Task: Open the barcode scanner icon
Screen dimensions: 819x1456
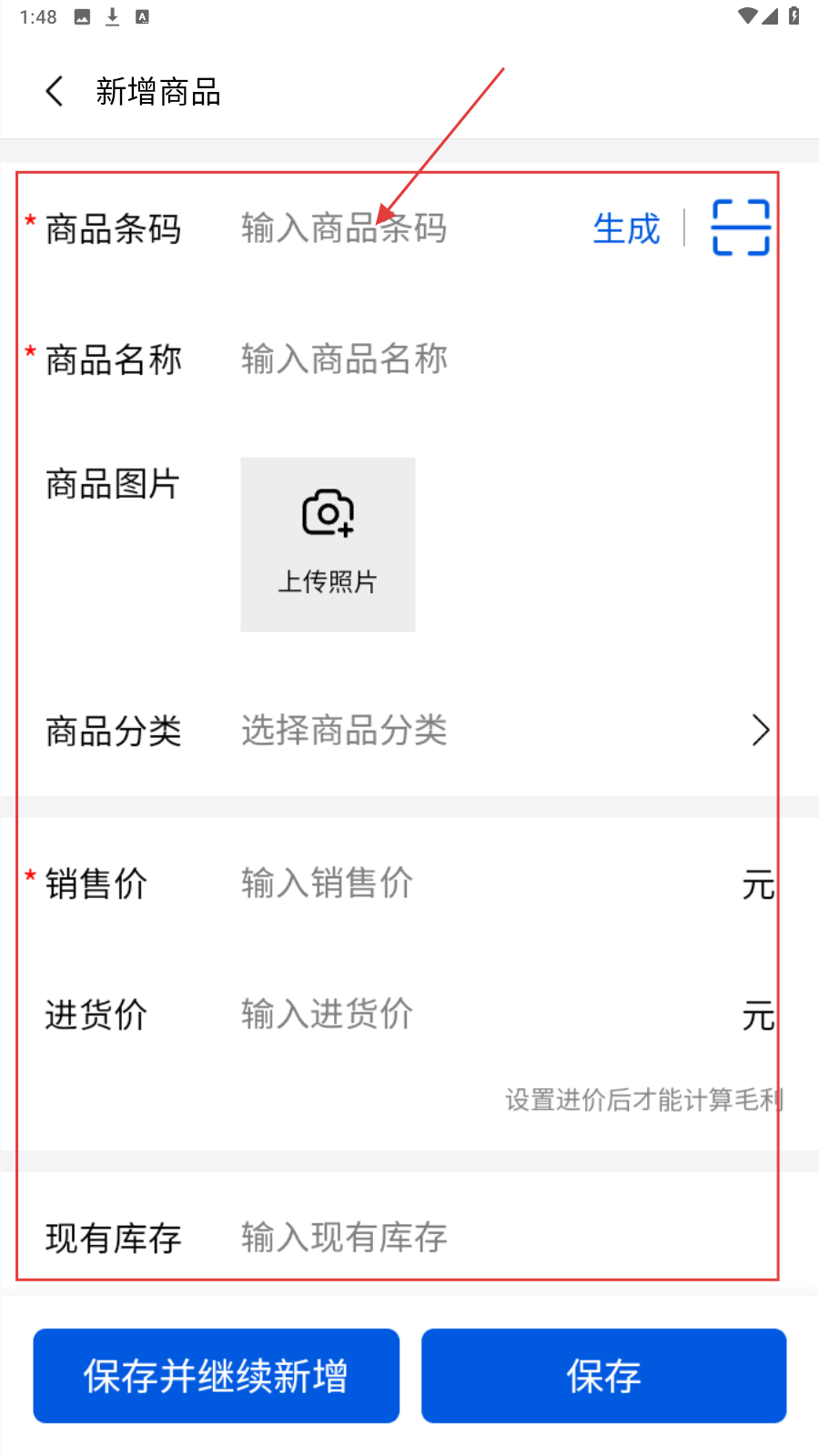Action: [741, 227]
